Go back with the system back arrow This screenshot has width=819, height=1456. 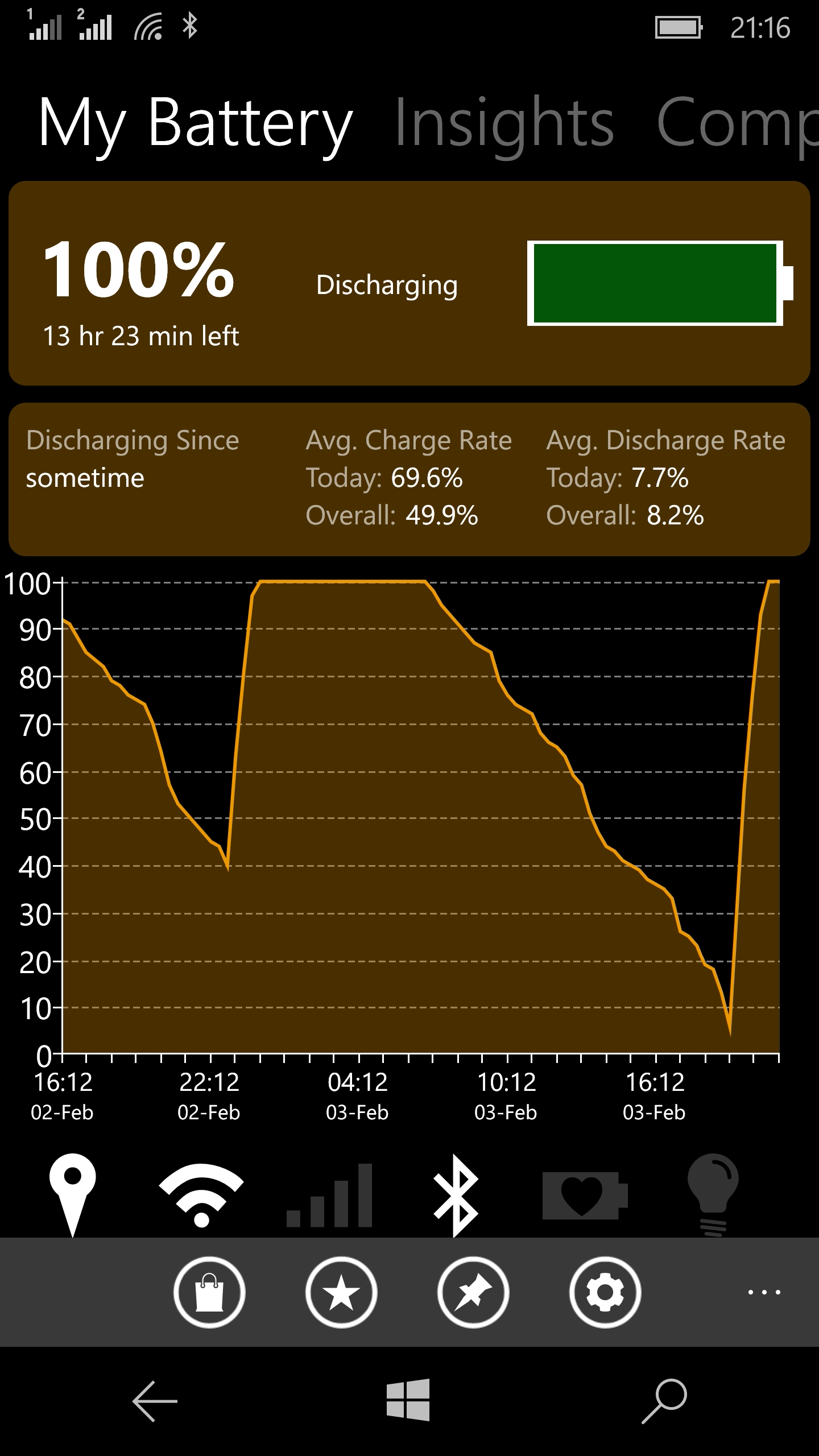155,1401
